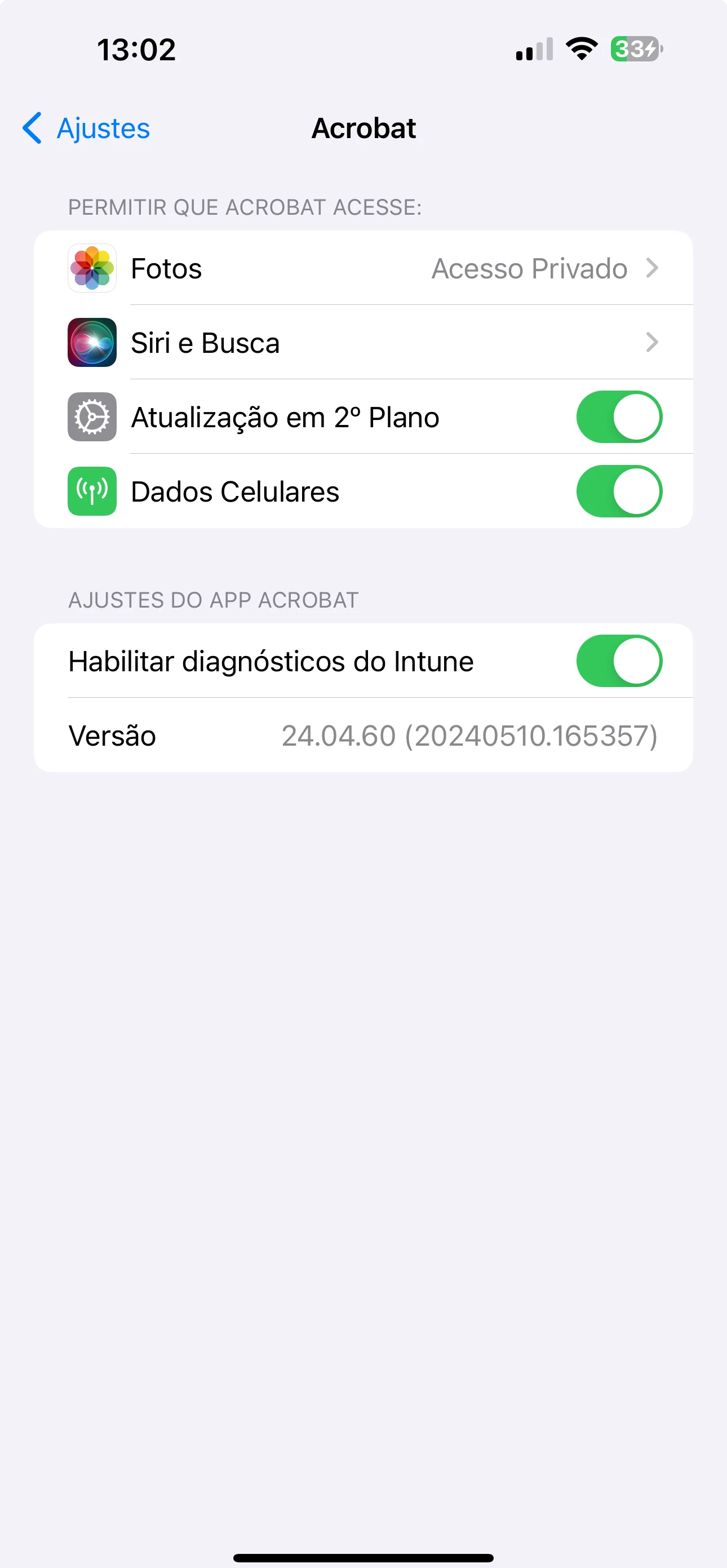Open Siri e Busca settings
The image size is (727, 1568).
click(x=363, y=343)
